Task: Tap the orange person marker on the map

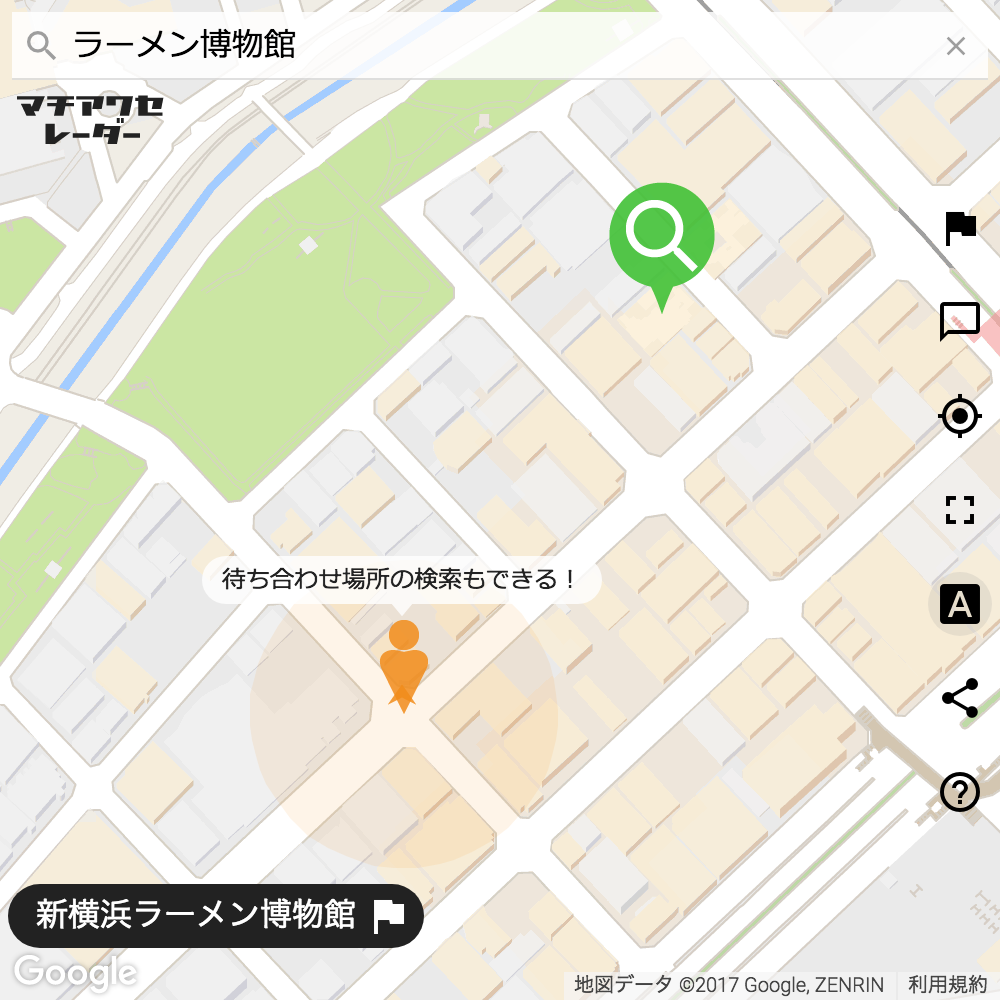Action: click(x=403, y=662)
